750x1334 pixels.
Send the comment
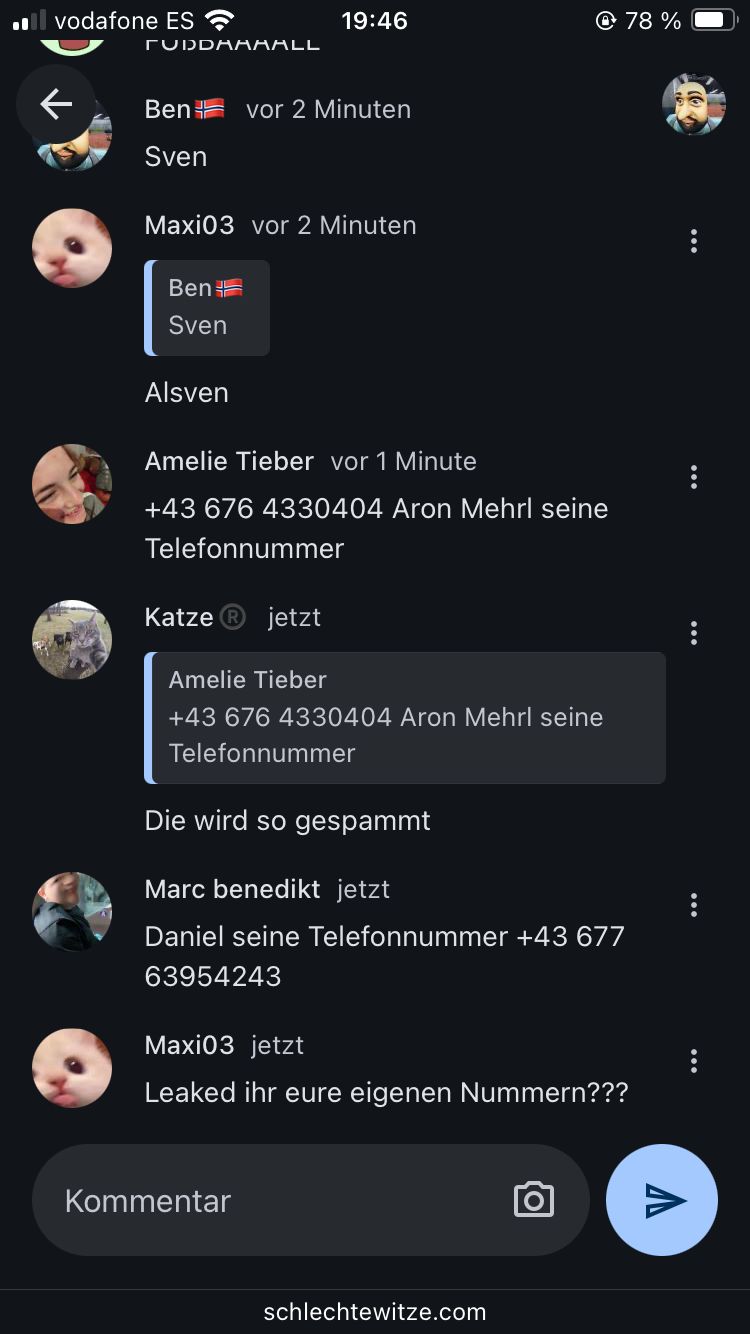[662, 1200]
